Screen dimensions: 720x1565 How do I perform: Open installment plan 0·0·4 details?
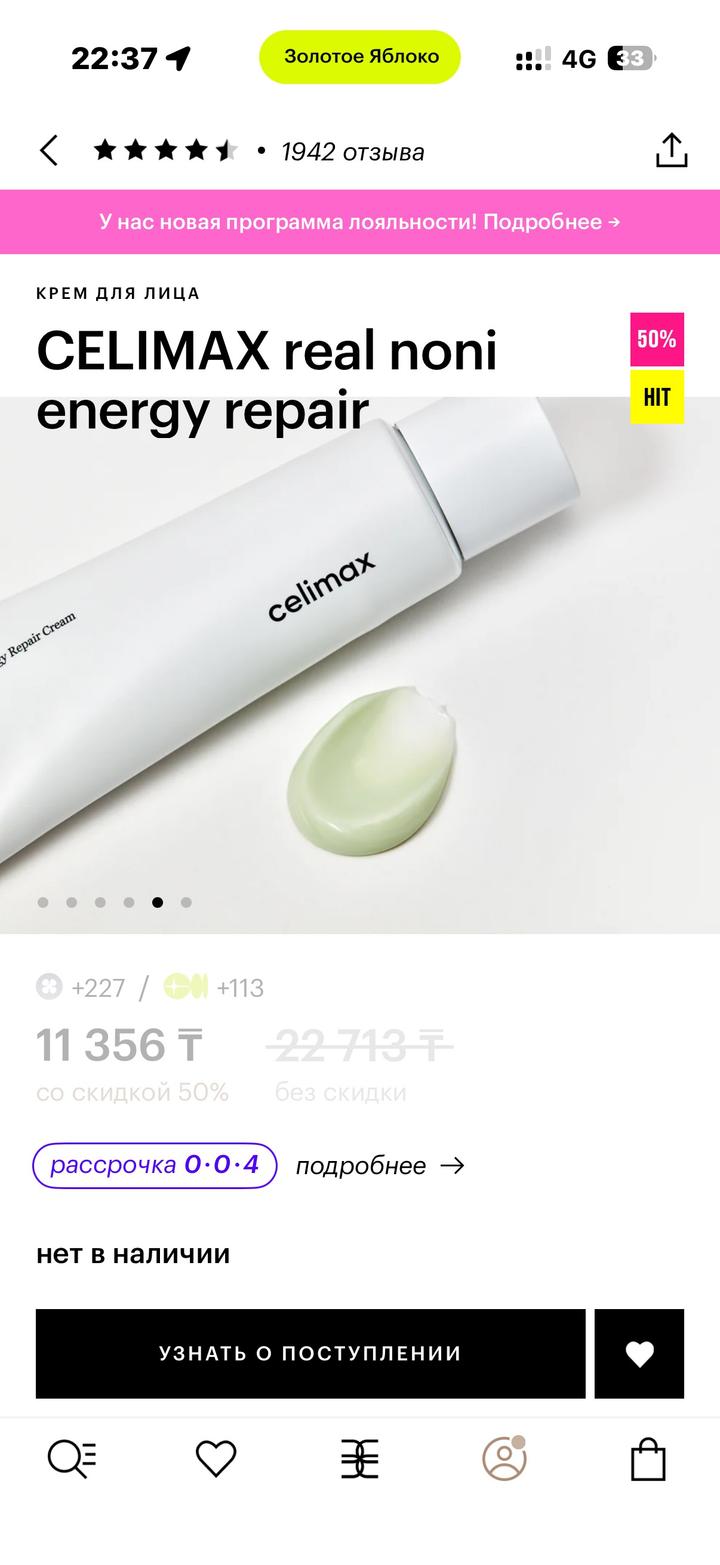[155, 1165]
